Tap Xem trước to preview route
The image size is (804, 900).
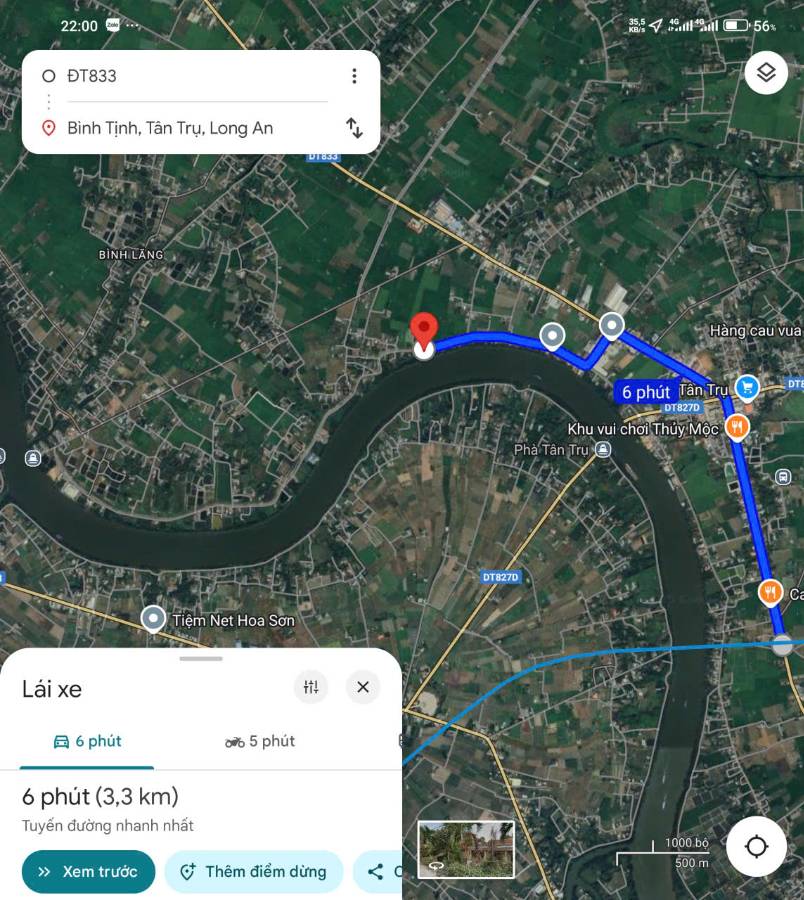tap(88, 872)
